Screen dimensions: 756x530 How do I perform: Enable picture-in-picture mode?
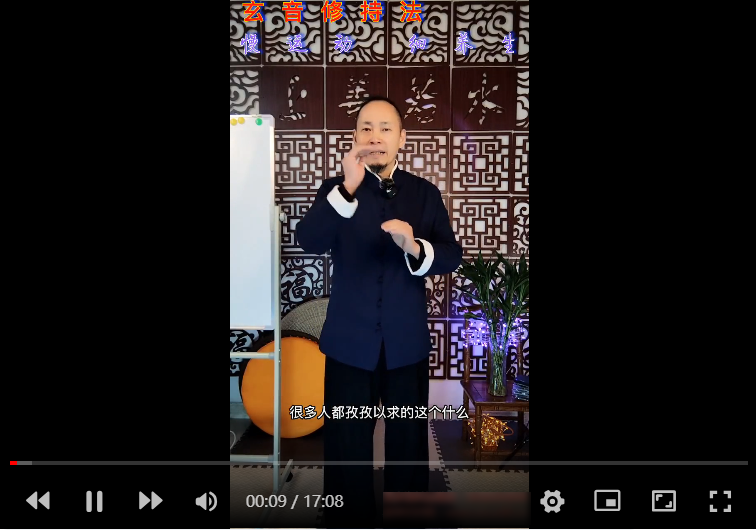607,501
